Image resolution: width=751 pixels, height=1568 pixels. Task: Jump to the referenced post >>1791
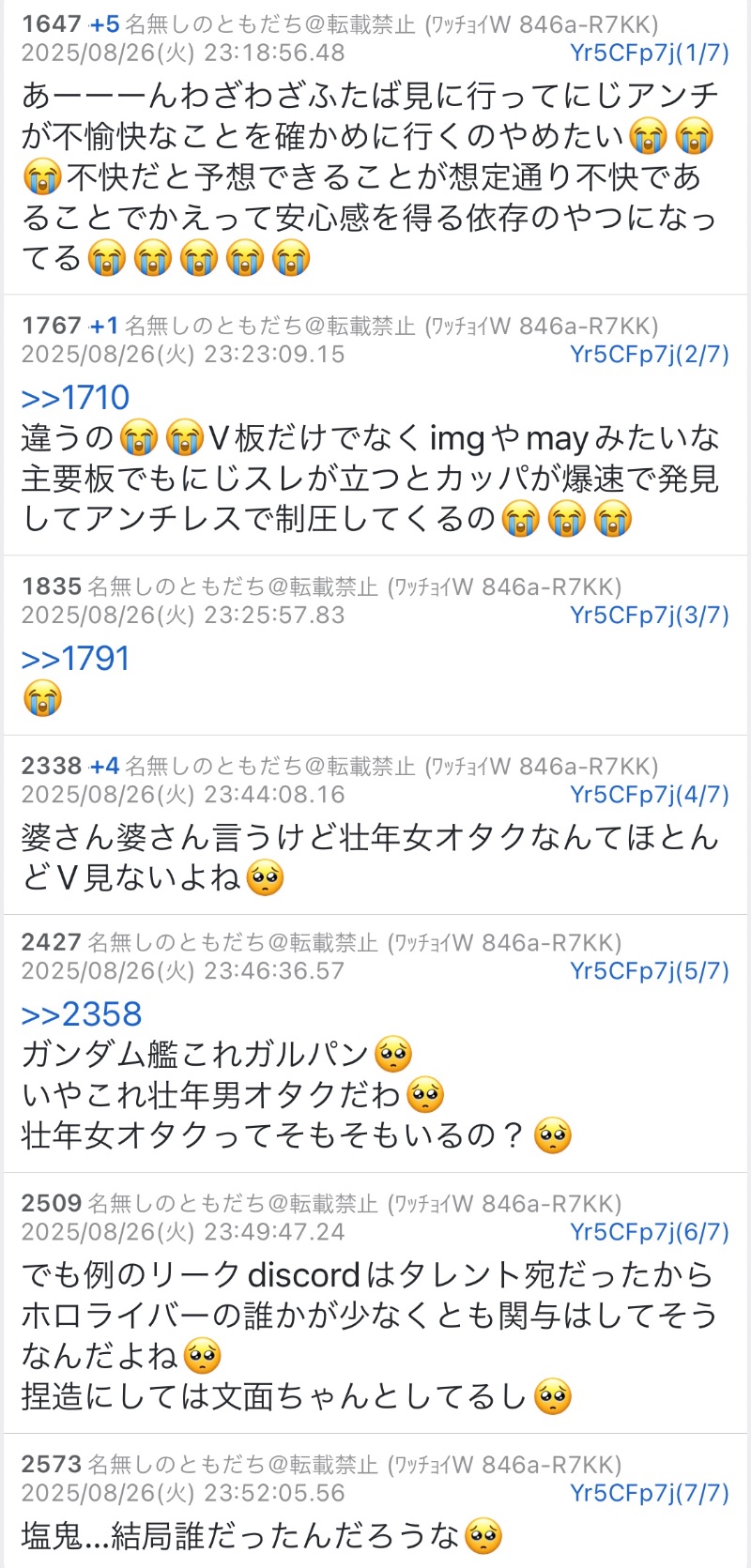tap(75, 658)
